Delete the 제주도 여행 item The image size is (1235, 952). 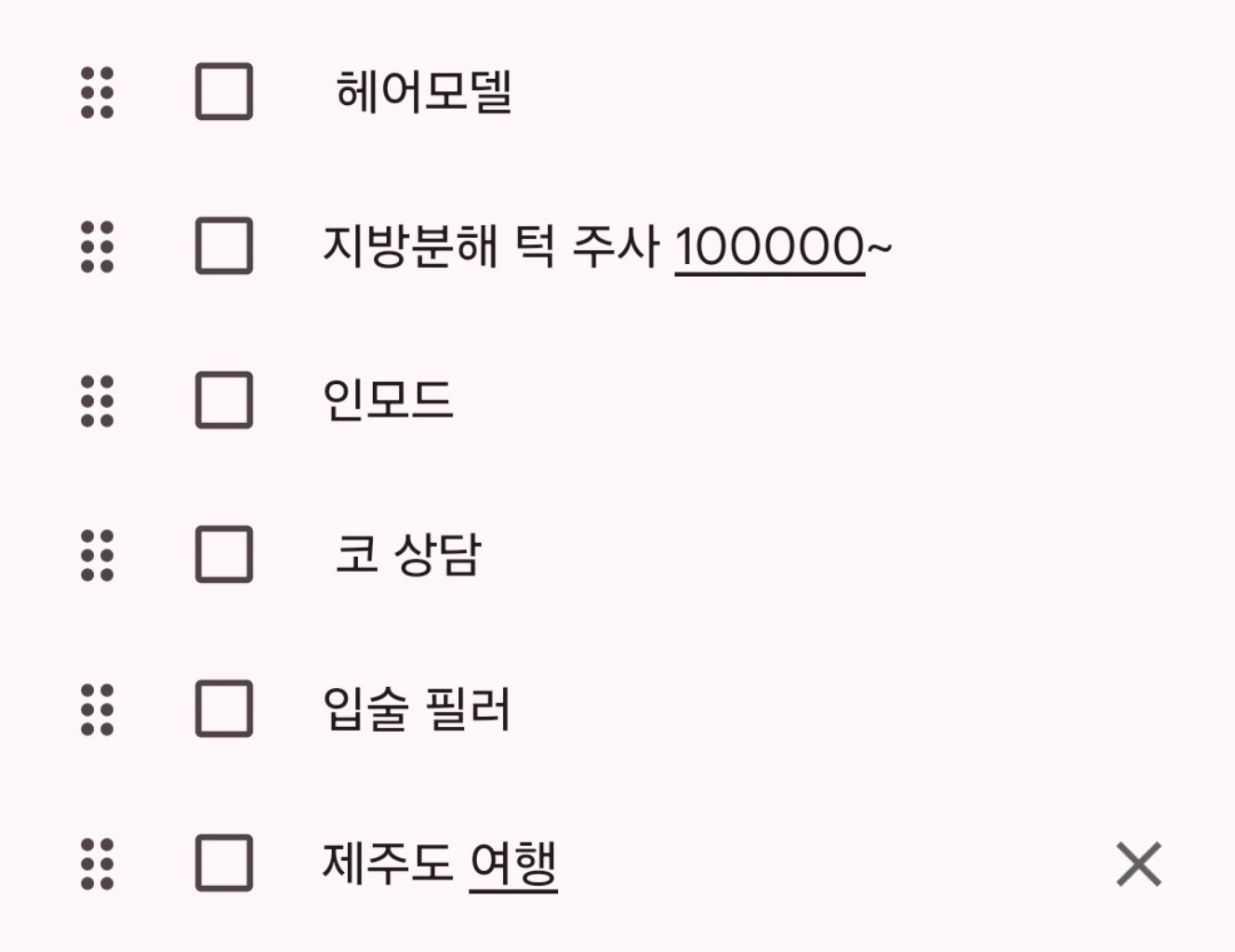(1138, 865)
